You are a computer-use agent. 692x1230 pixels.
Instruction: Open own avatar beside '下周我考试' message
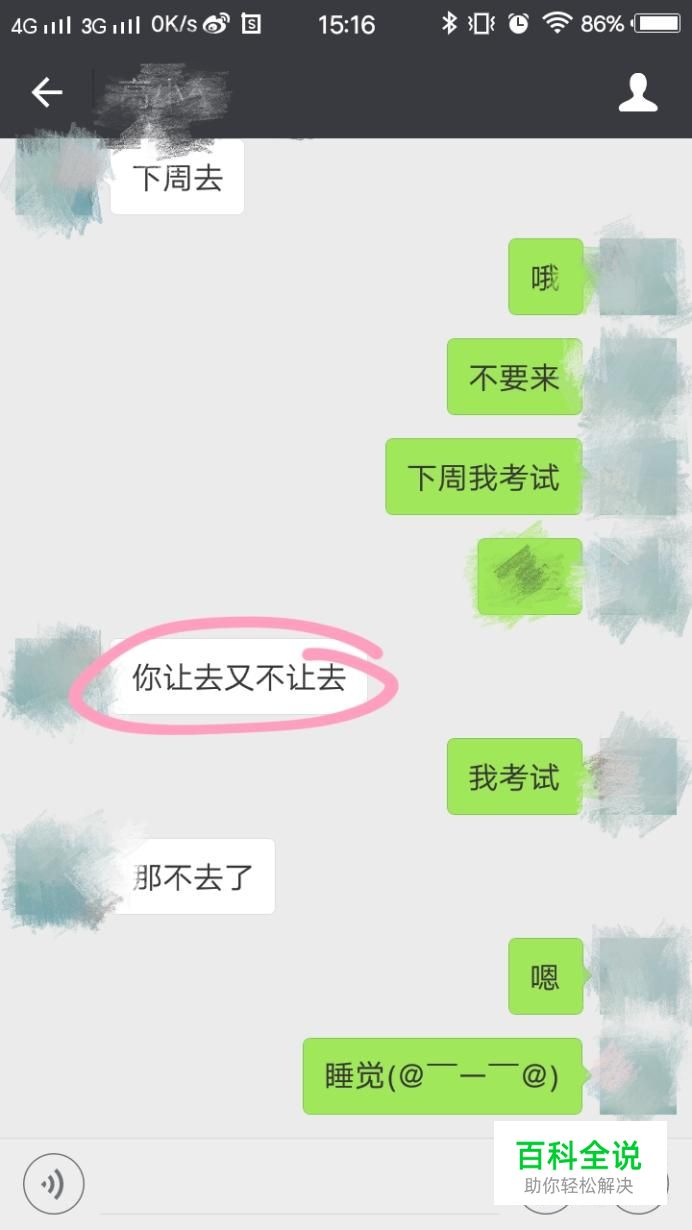637,477
